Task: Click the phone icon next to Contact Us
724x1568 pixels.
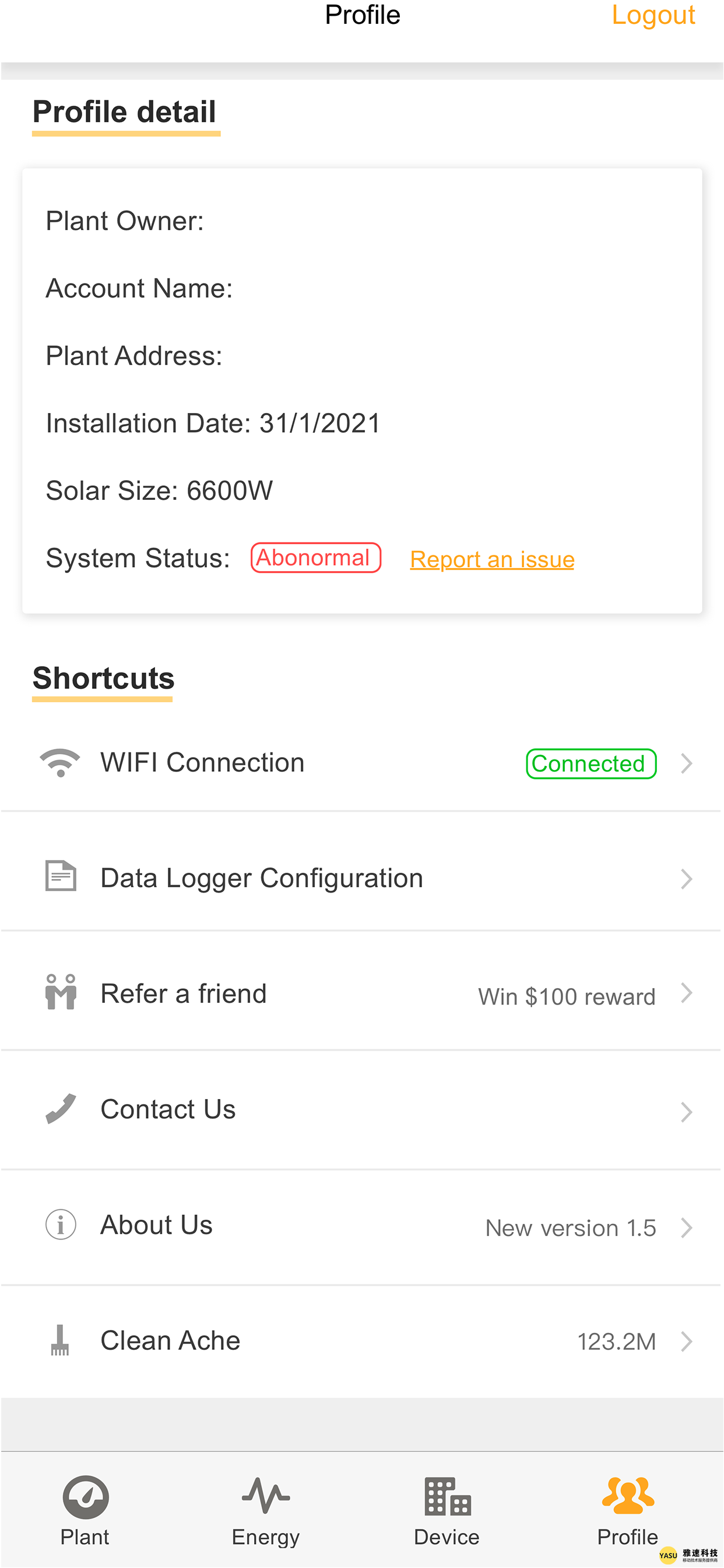Action: (59, 1109)
